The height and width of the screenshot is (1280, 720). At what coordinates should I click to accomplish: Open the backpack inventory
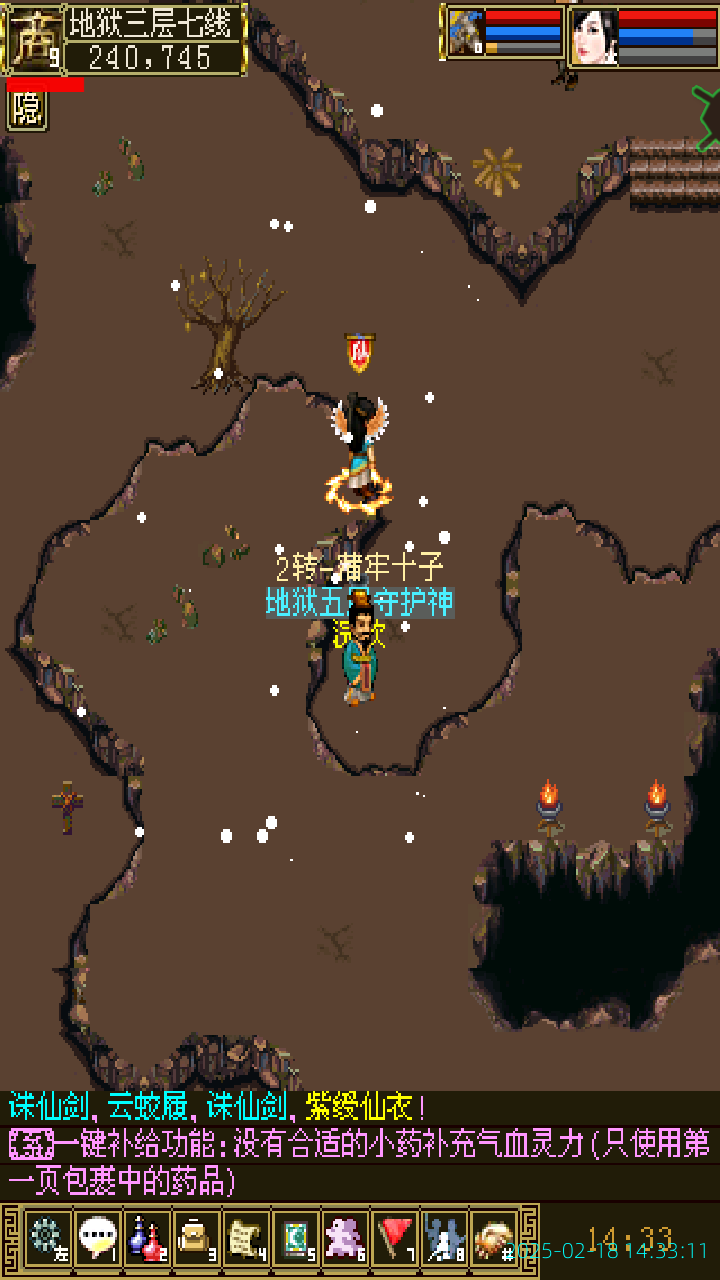point(196,1239)
